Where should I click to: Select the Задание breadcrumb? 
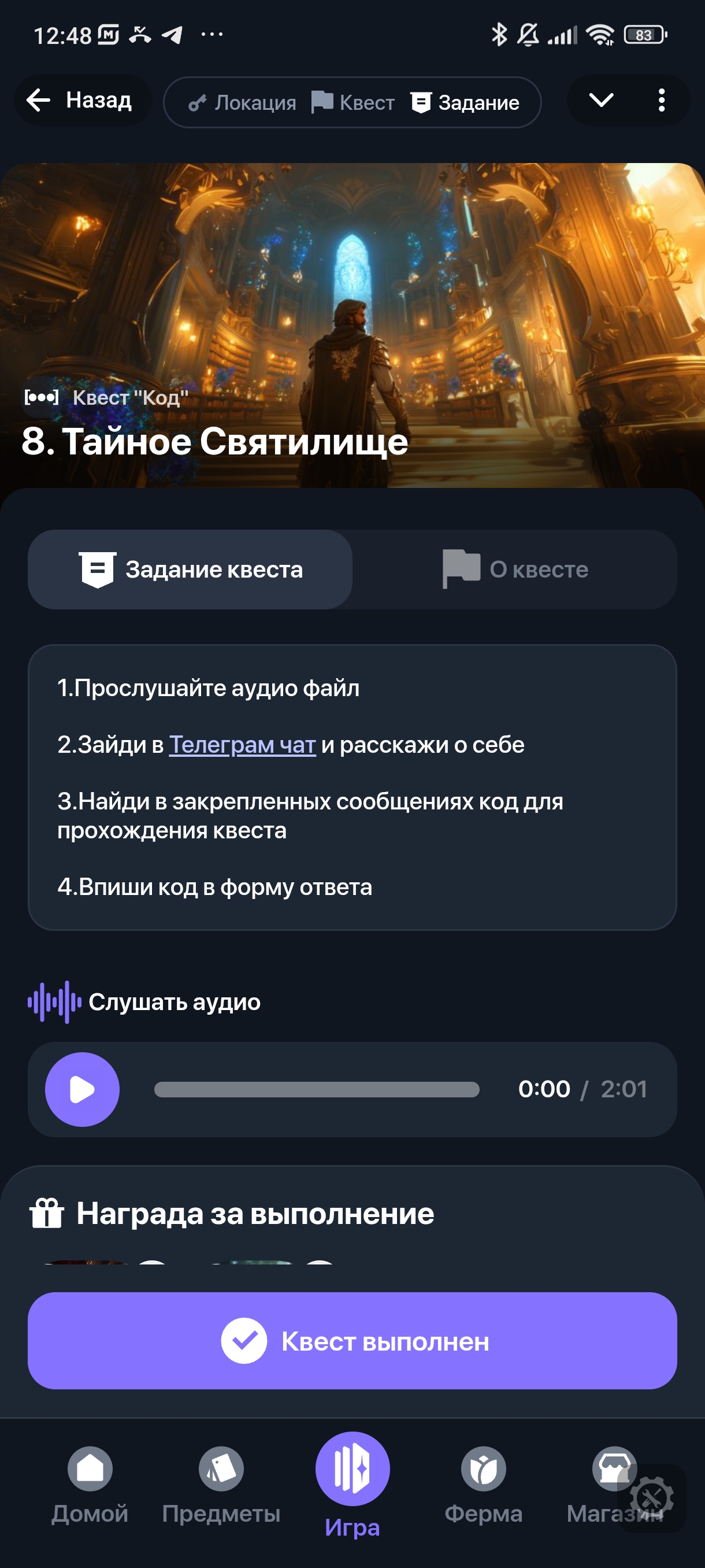(x=465, y=102)
